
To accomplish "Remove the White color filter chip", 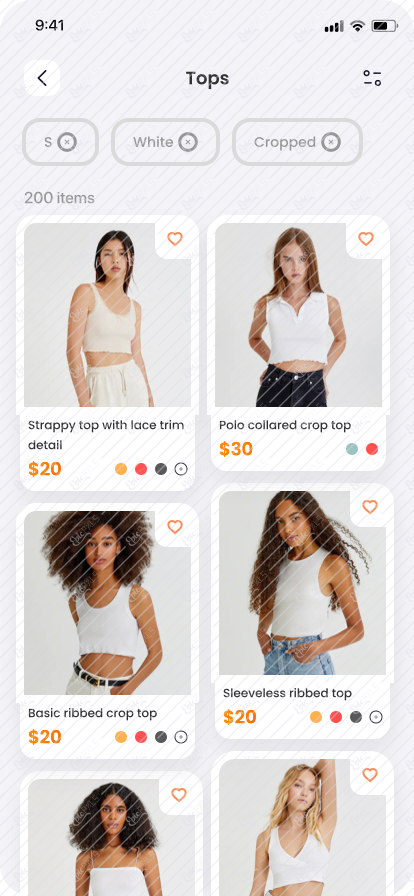I will [188, 142].
